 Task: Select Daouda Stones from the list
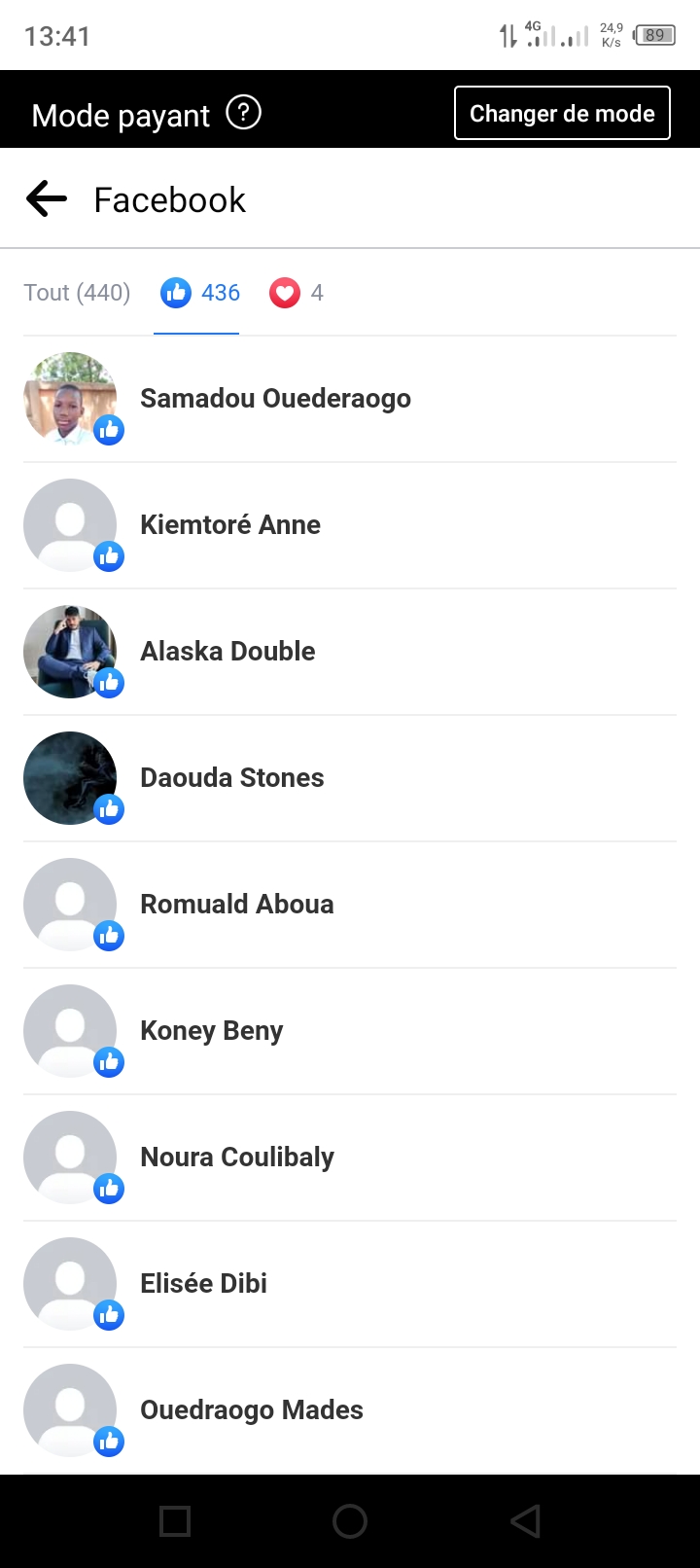[232, 778]
